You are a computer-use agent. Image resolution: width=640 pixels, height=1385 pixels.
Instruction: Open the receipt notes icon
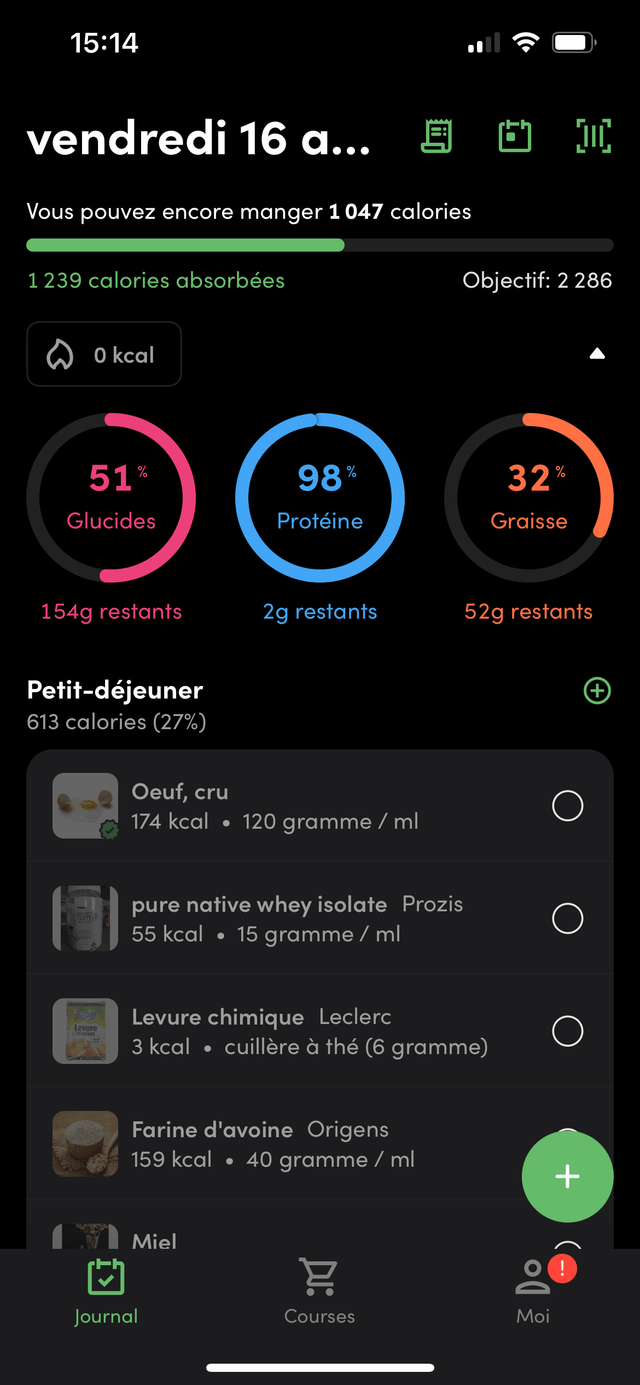pyautogui.click(x=437, y=136)
